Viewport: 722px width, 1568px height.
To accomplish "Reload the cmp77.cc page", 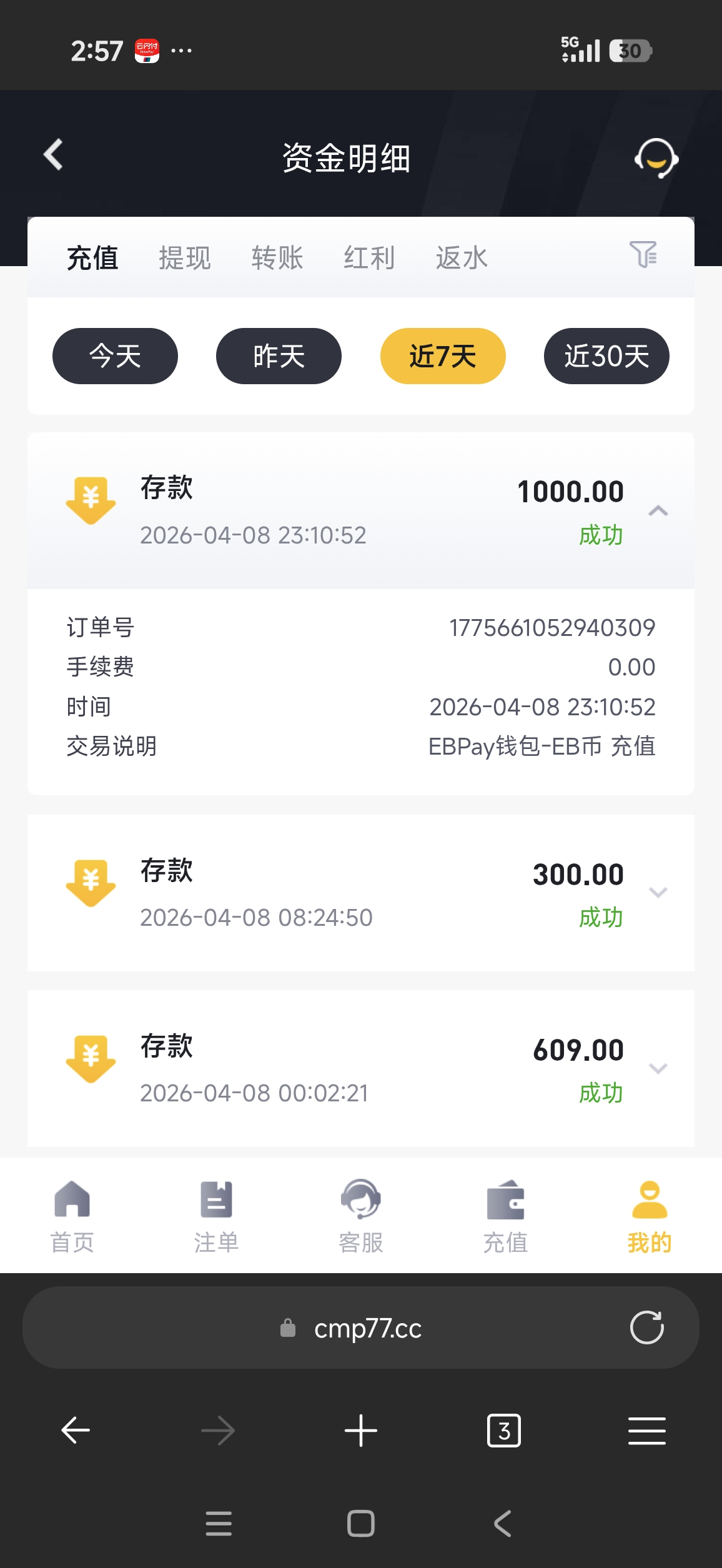I will (646, 1327).
